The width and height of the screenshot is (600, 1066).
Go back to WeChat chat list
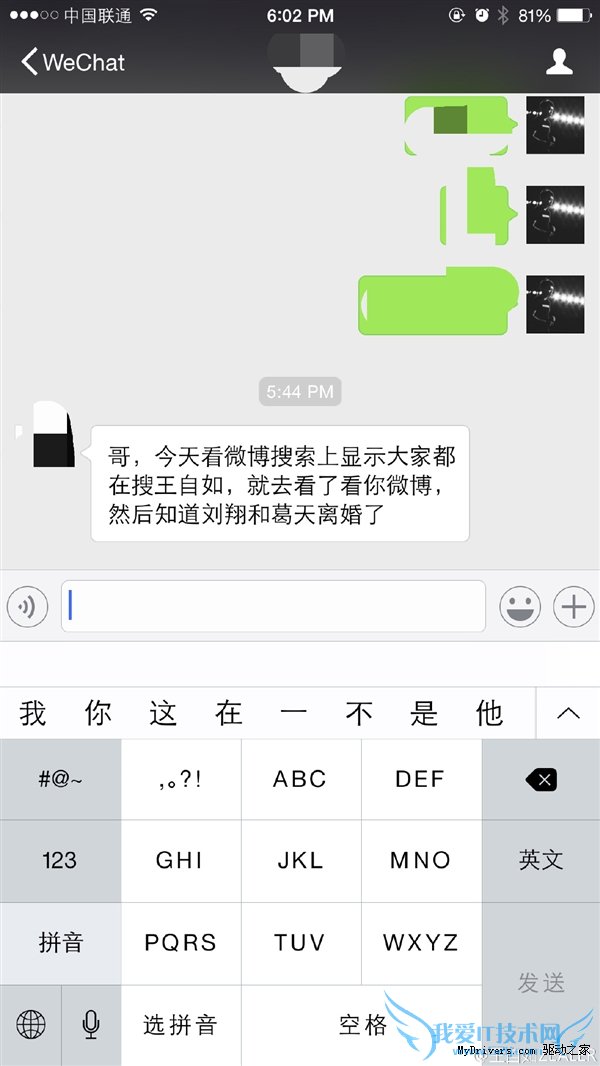click(72, 62)
